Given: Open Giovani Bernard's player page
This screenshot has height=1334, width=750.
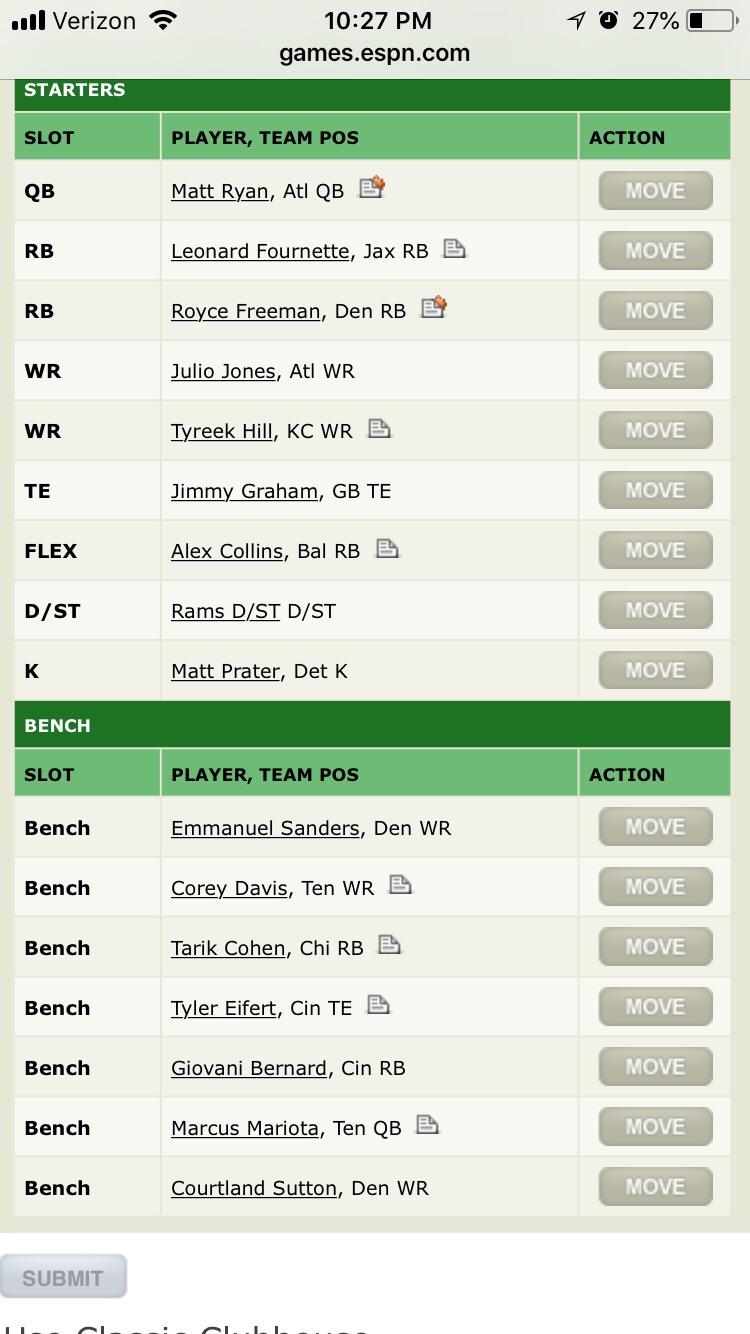Looking at the screenshot, I should coord(248,1068).
